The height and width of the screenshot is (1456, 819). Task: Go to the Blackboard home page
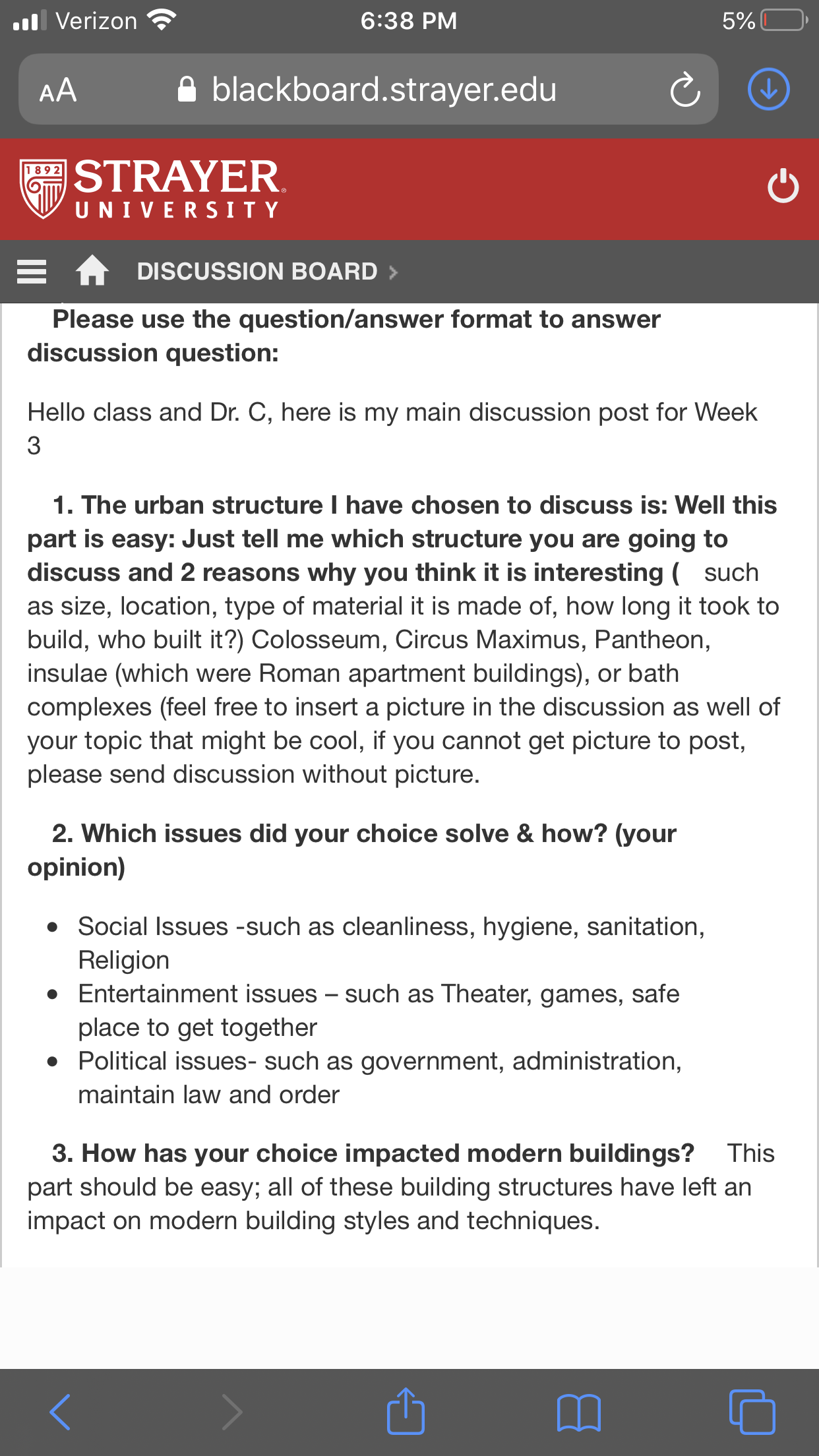click(x=92, y=270)
